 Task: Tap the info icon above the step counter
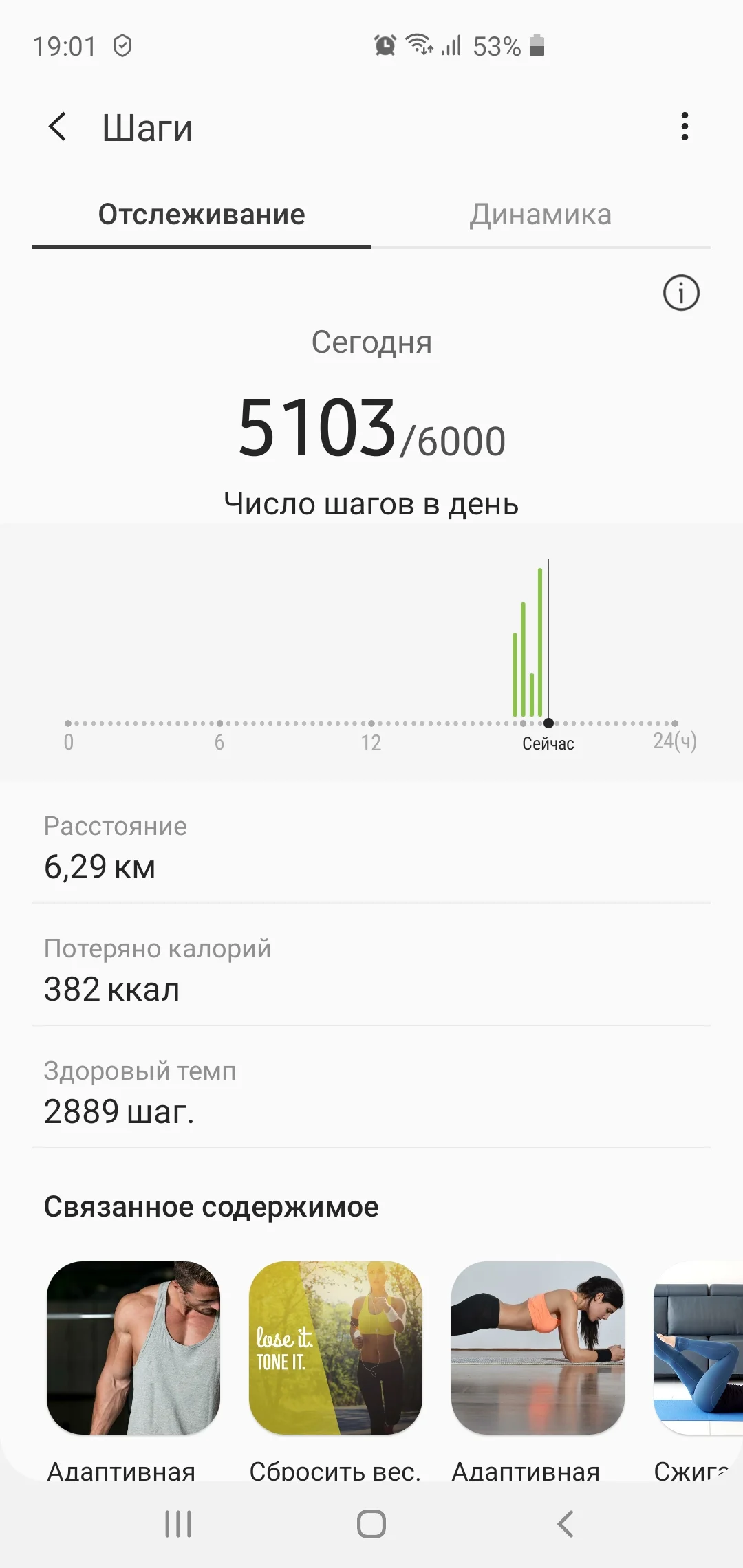pos(680,292)
